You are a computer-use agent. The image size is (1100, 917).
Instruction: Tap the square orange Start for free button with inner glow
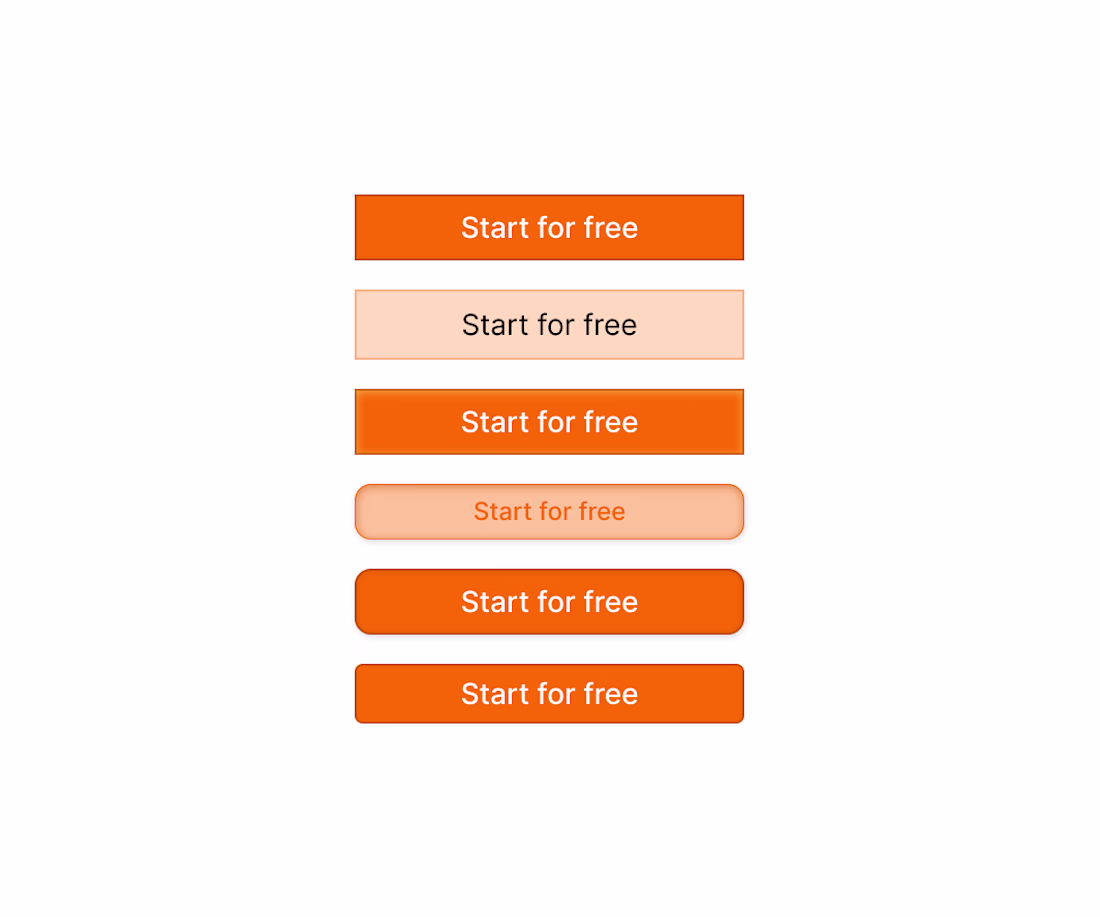[x=549, y=422]
